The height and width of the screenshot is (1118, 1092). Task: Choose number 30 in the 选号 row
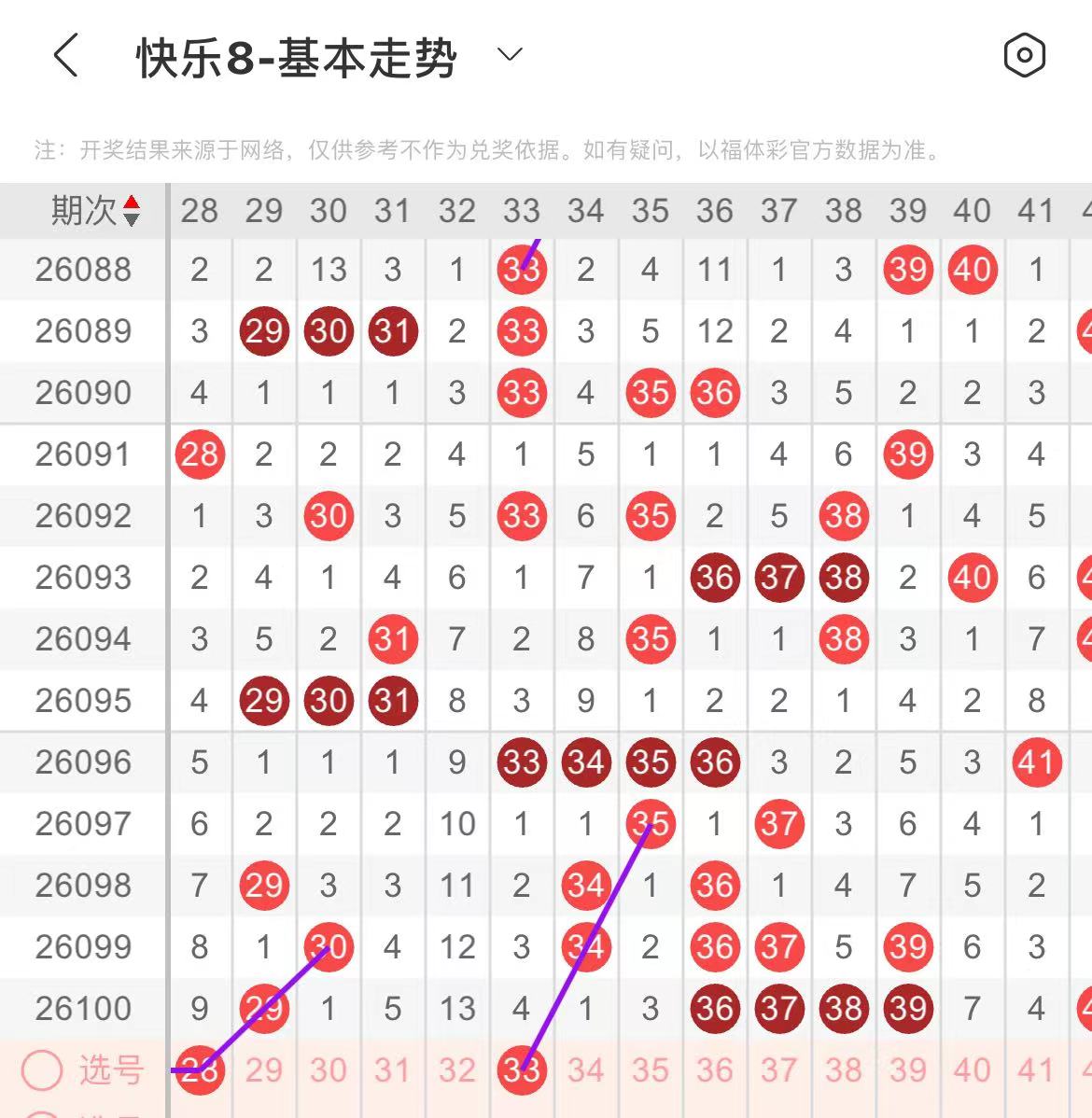pyautogui.click(x=329, y=1070)
